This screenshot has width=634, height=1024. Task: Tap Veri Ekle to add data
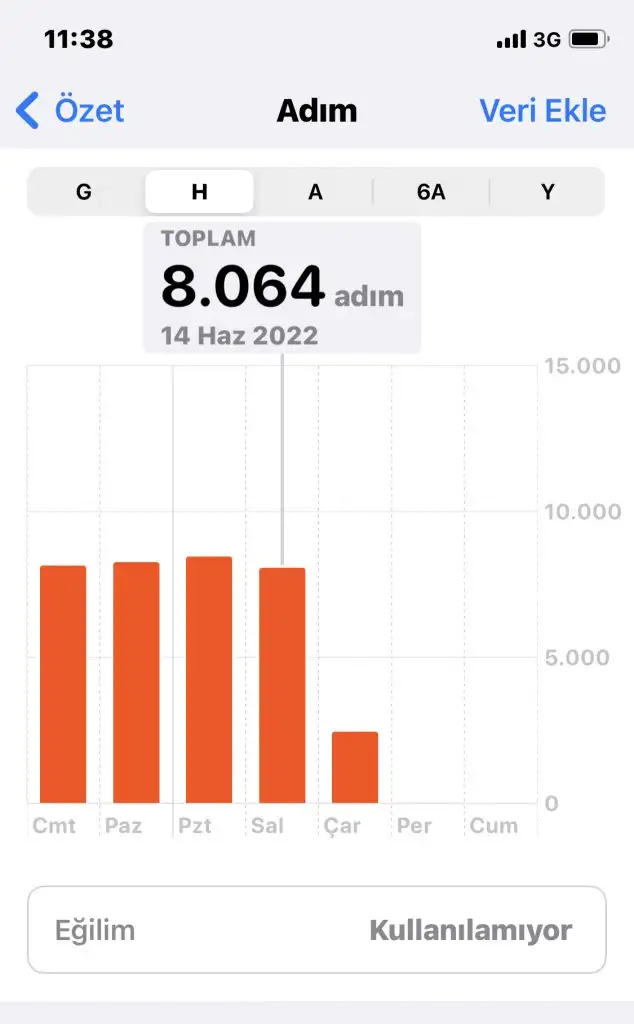(542, 110)
